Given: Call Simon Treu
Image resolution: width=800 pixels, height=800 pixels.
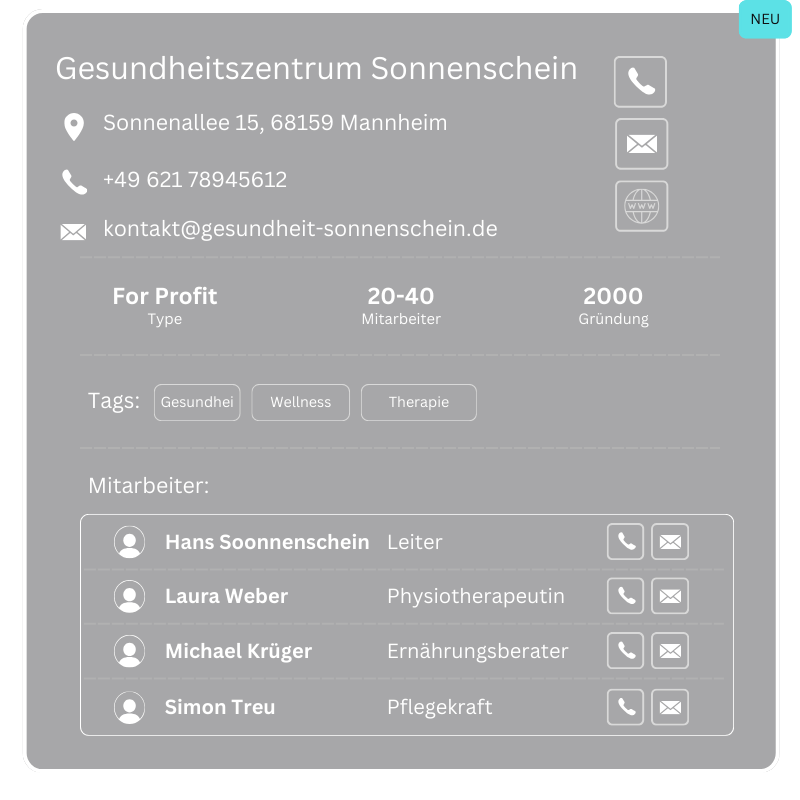Looking at the screenshot, I should (x=625, y=707).
